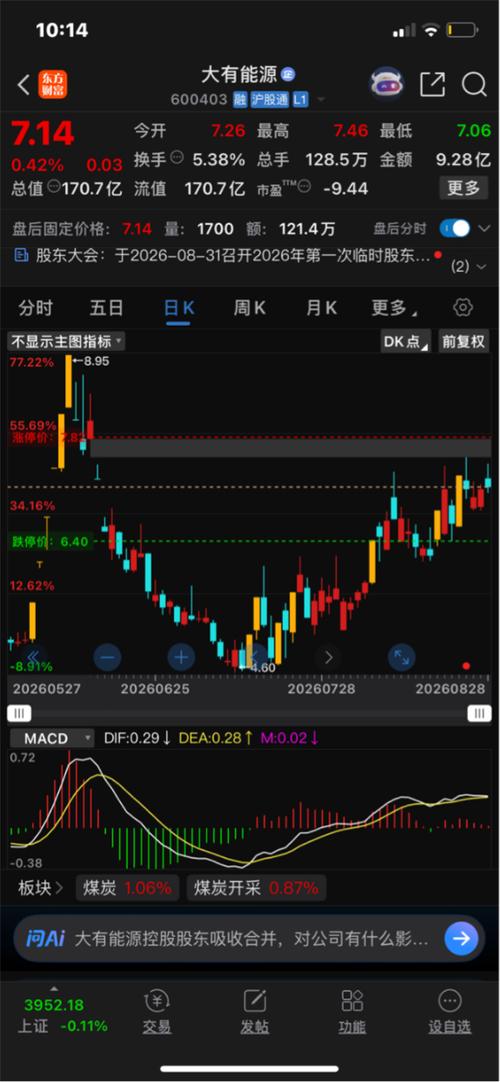500x1082 pixels.
Task: Open chart settings gear icon
Action: pos(463,308)
